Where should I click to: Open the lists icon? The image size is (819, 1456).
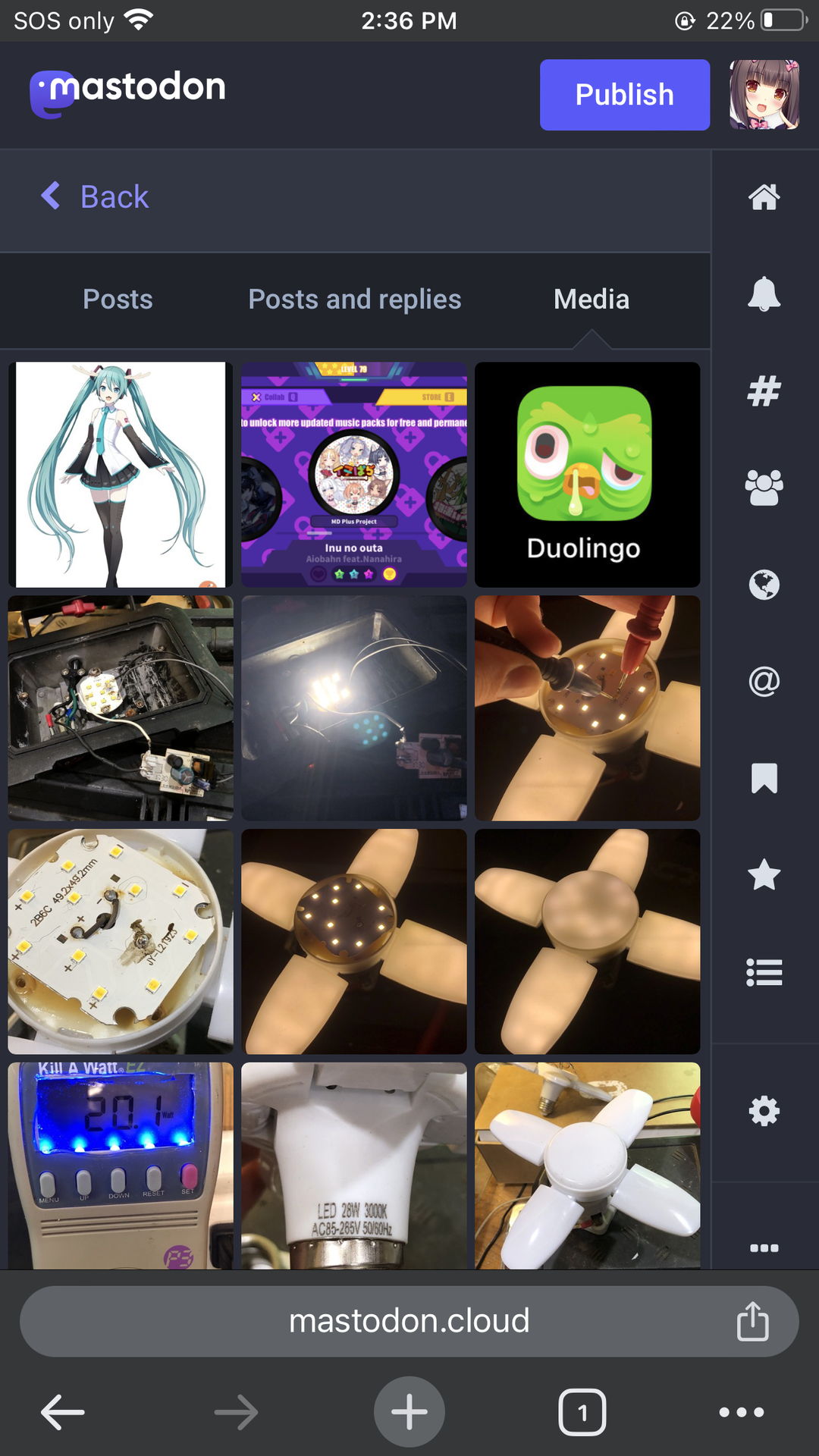point(764,972)
